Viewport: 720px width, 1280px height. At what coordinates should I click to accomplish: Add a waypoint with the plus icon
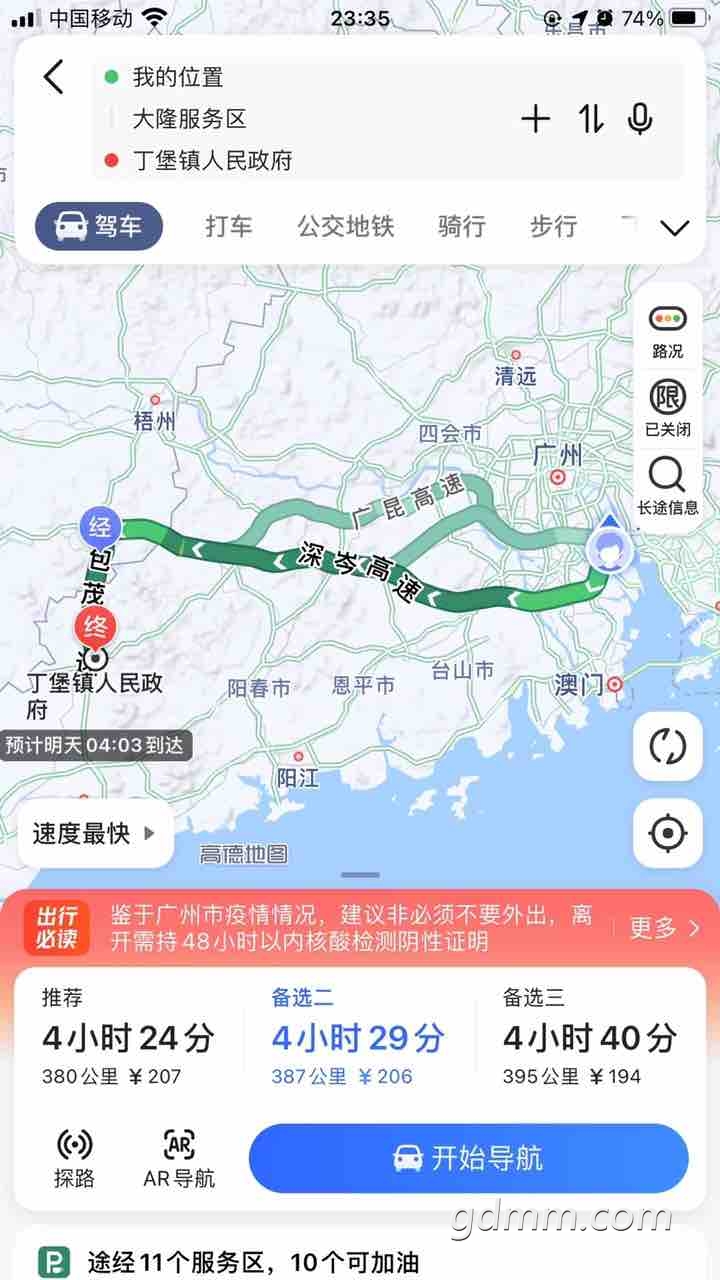pyautogui.click(x=536, y=120)
